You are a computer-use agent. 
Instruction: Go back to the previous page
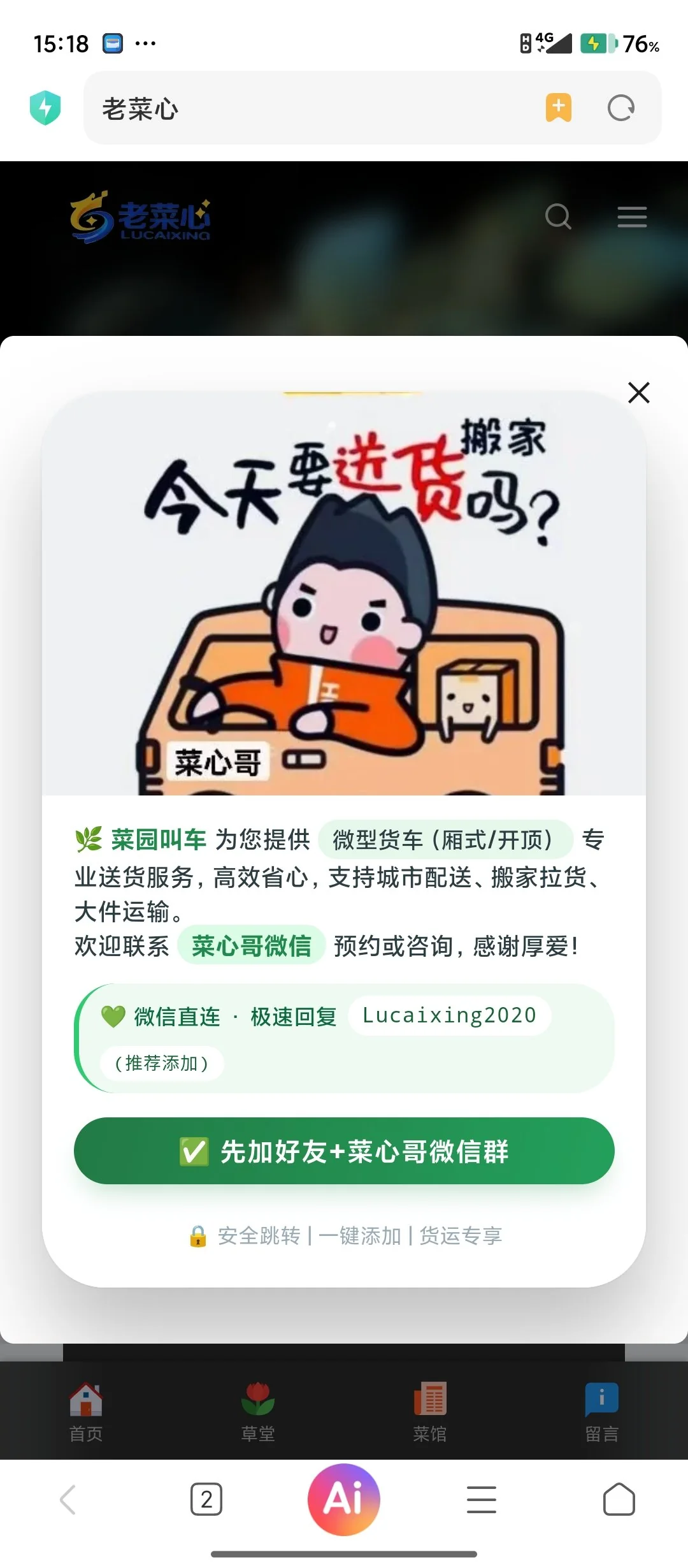tap(68, 1499)
